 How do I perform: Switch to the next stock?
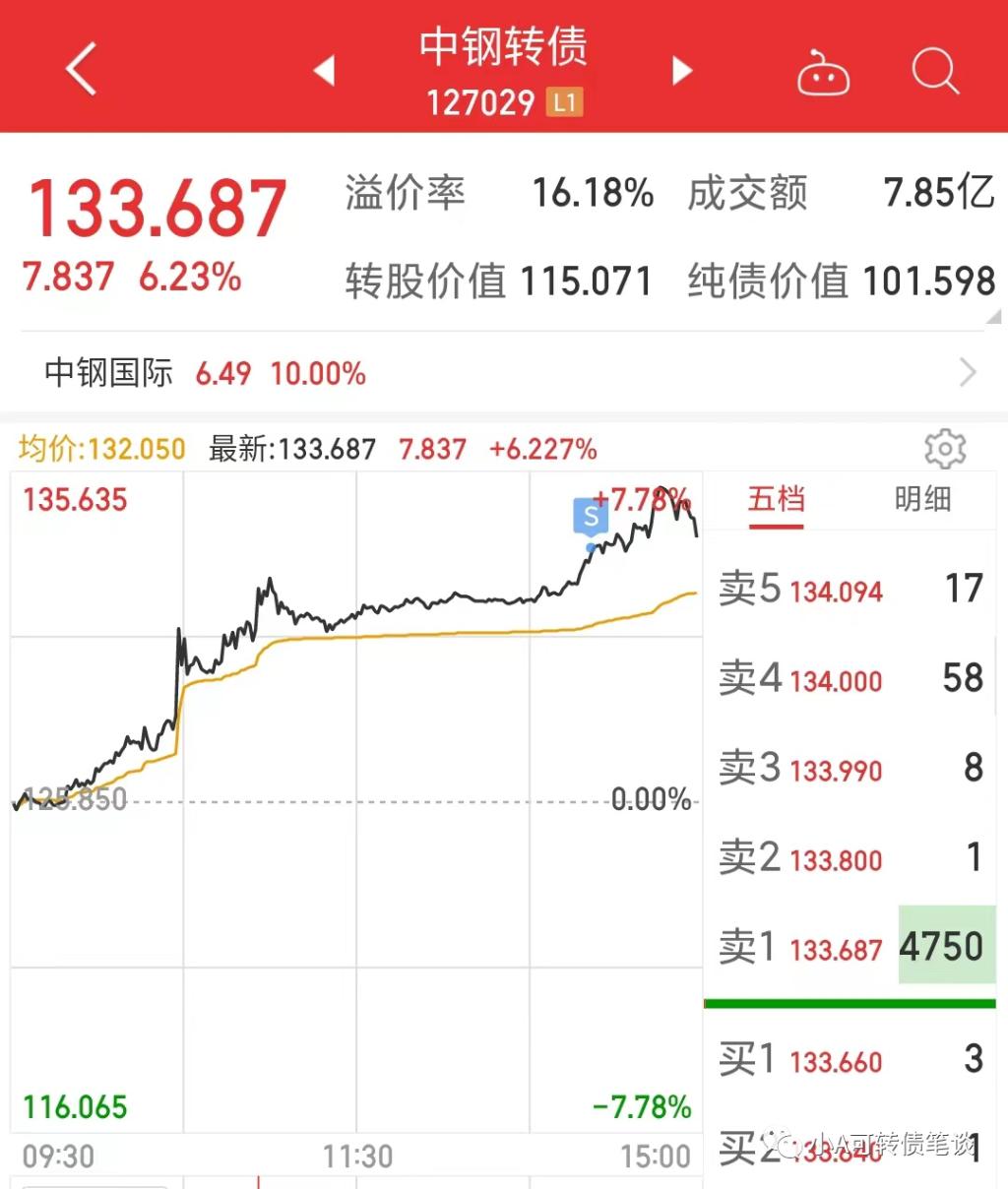point(681,70)
